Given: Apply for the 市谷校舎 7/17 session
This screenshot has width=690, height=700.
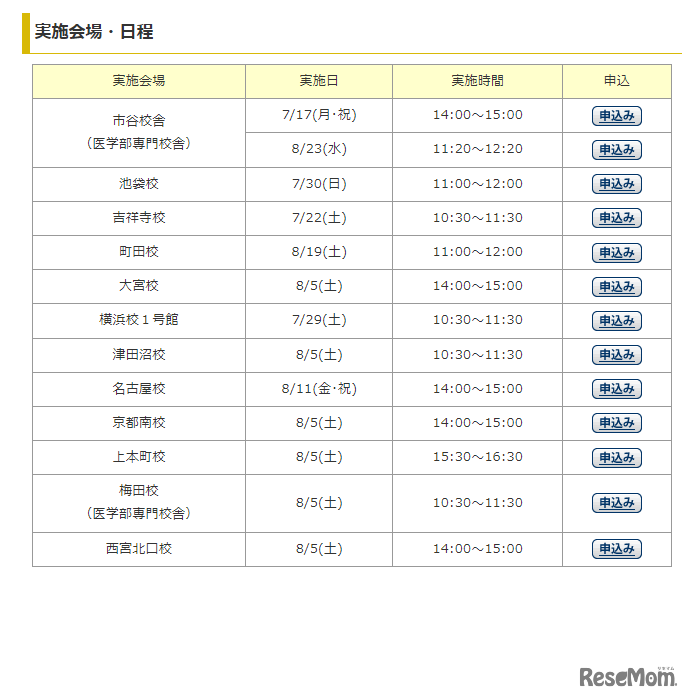Looking at the screenshot, I should [616, 116].
